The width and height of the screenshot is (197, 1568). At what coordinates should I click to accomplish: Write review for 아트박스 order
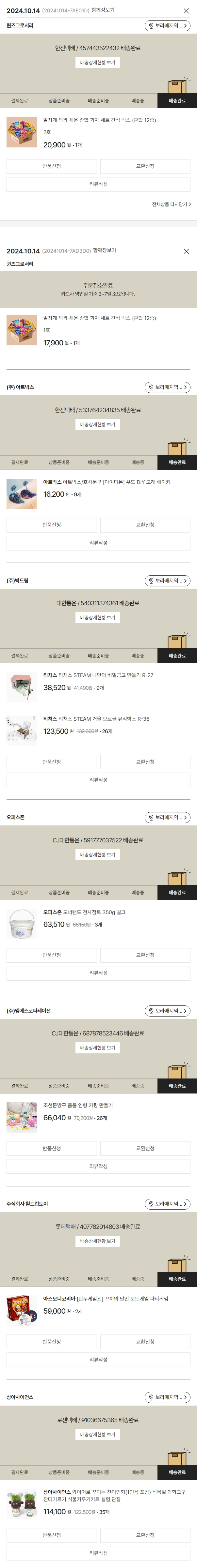(98, 542)
